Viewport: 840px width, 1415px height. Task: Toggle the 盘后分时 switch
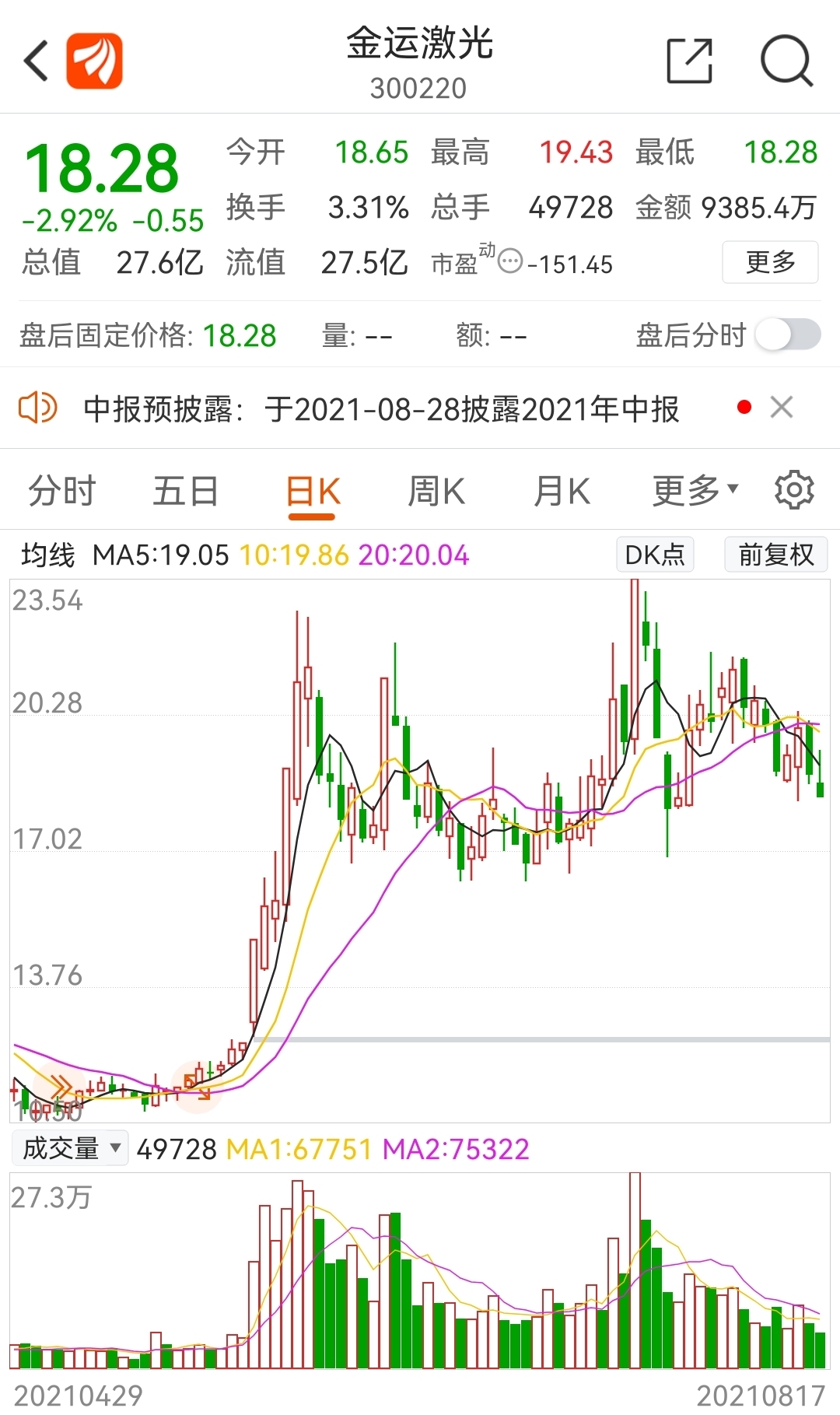click(788, 335)
